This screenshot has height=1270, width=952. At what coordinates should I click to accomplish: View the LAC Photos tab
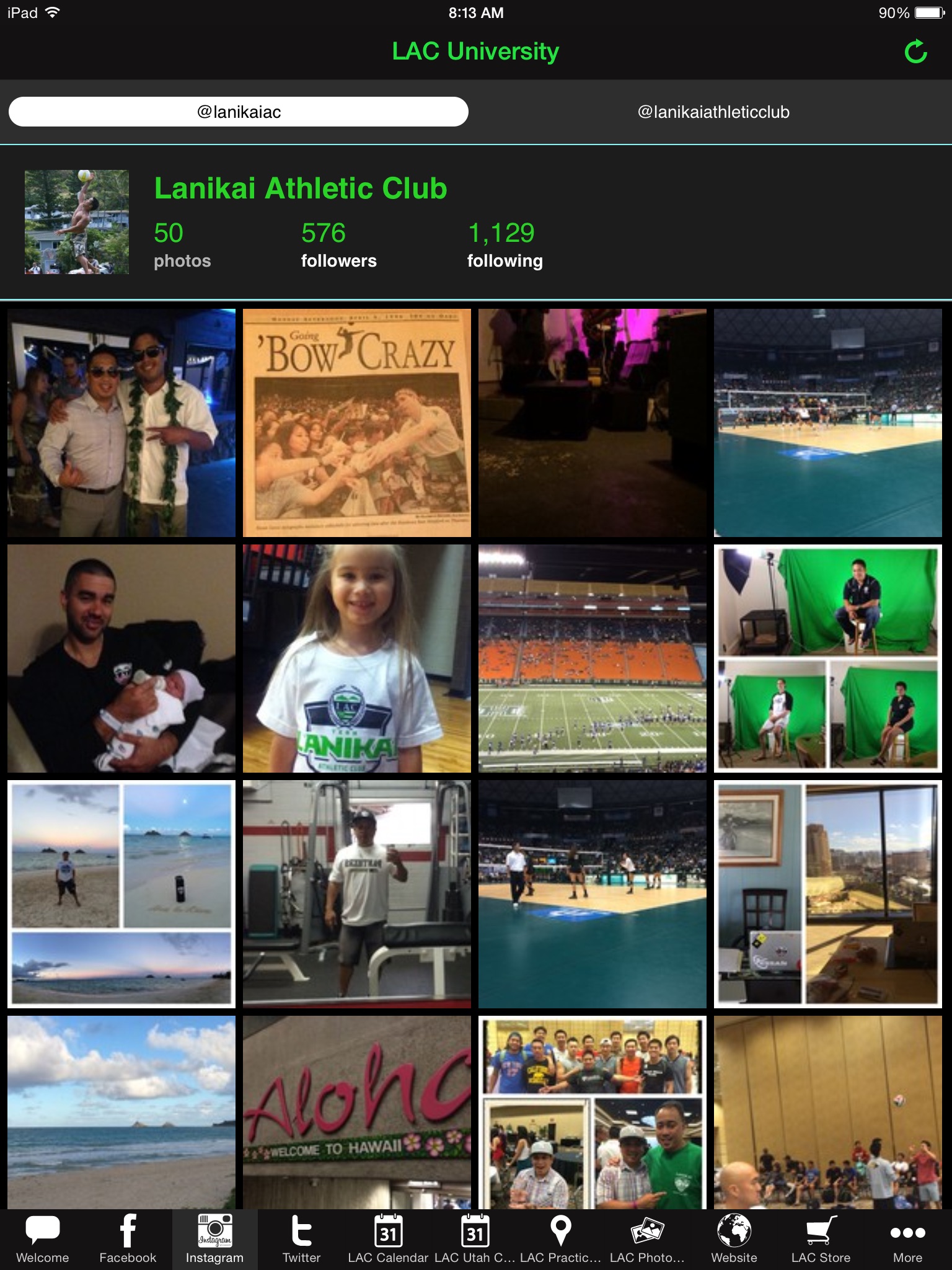coord(647,1239)
